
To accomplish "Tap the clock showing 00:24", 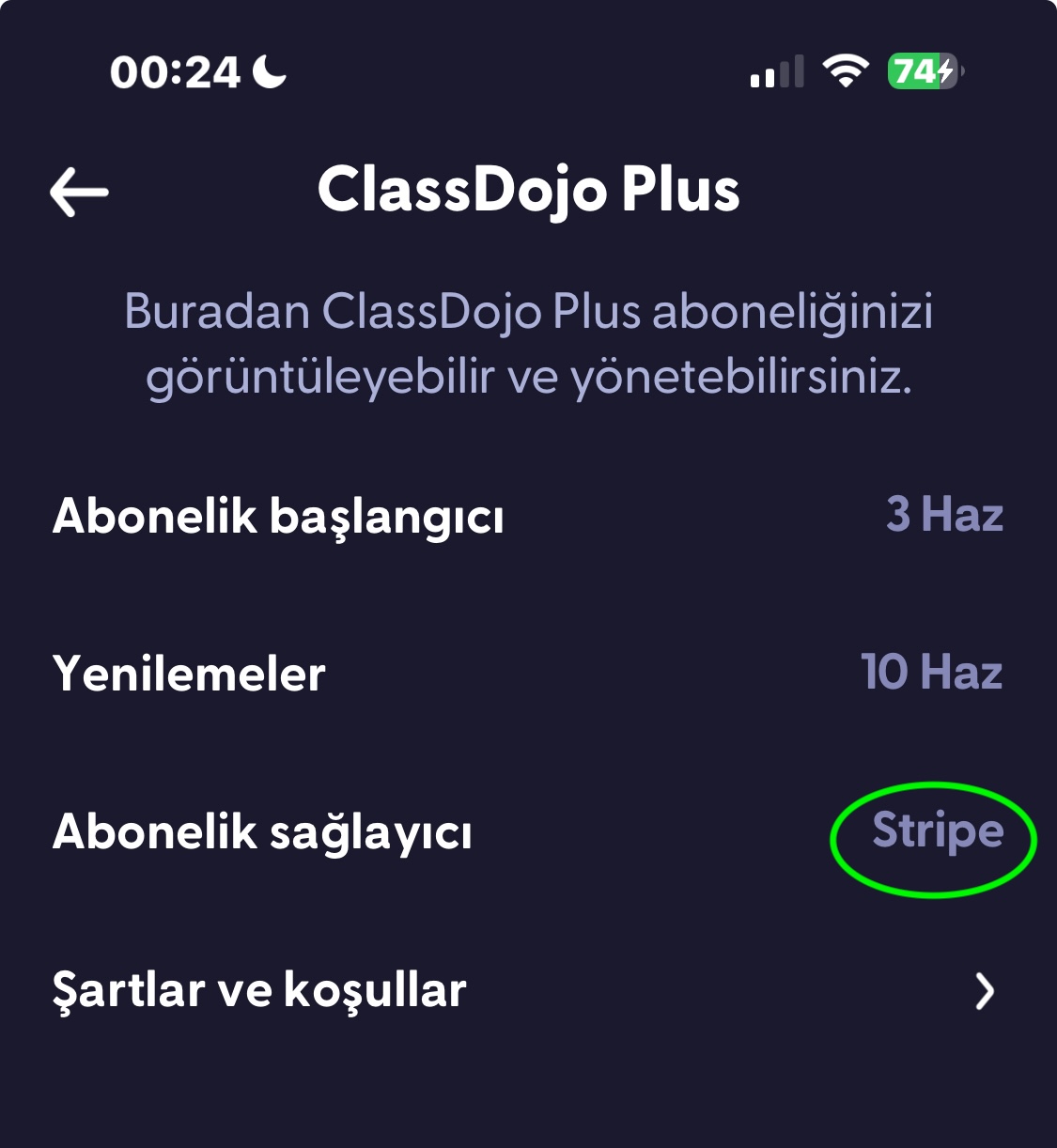I will pos(174,70).
